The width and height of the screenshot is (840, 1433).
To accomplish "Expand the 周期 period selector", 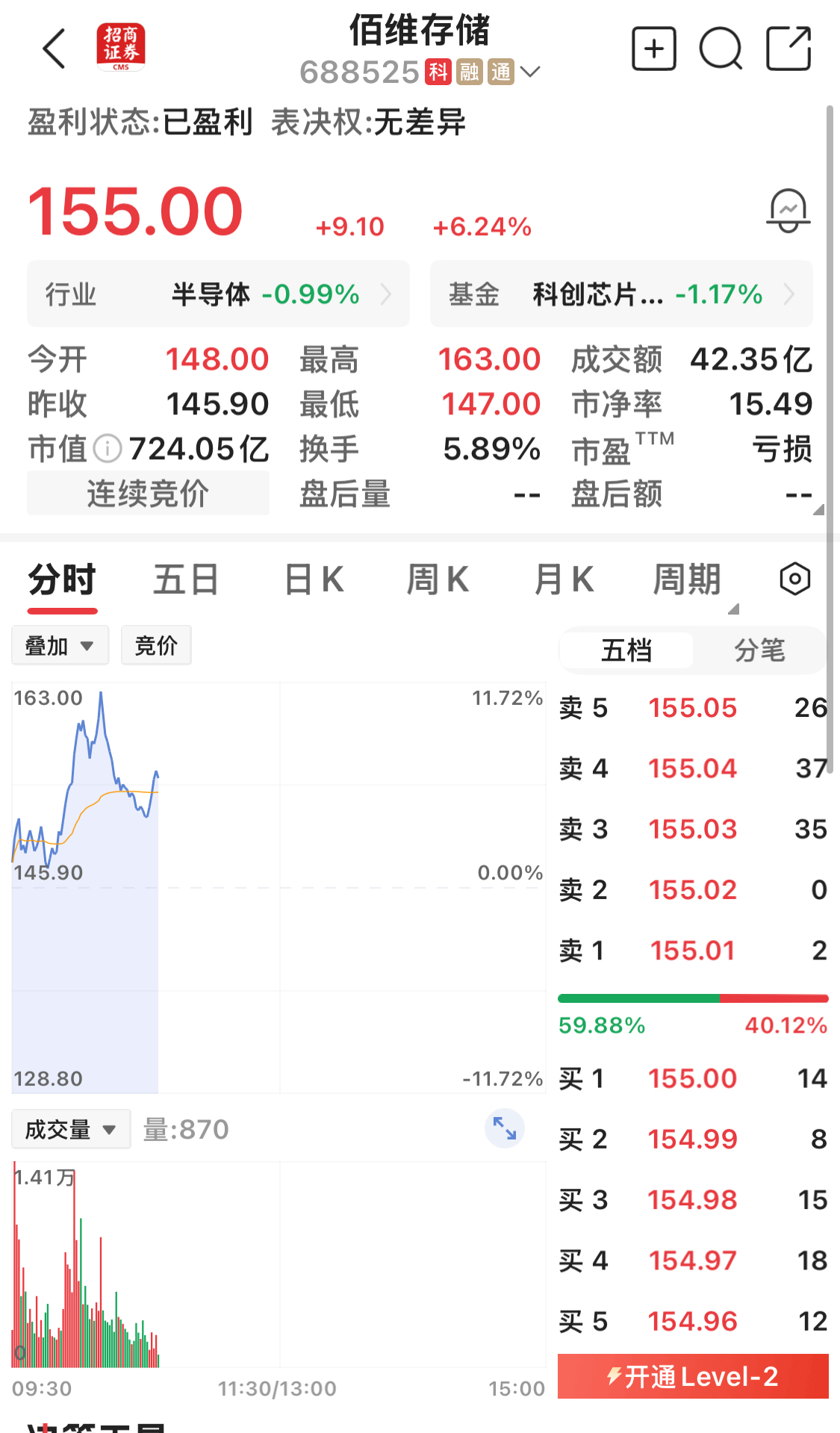I will (x=688, y=580).
